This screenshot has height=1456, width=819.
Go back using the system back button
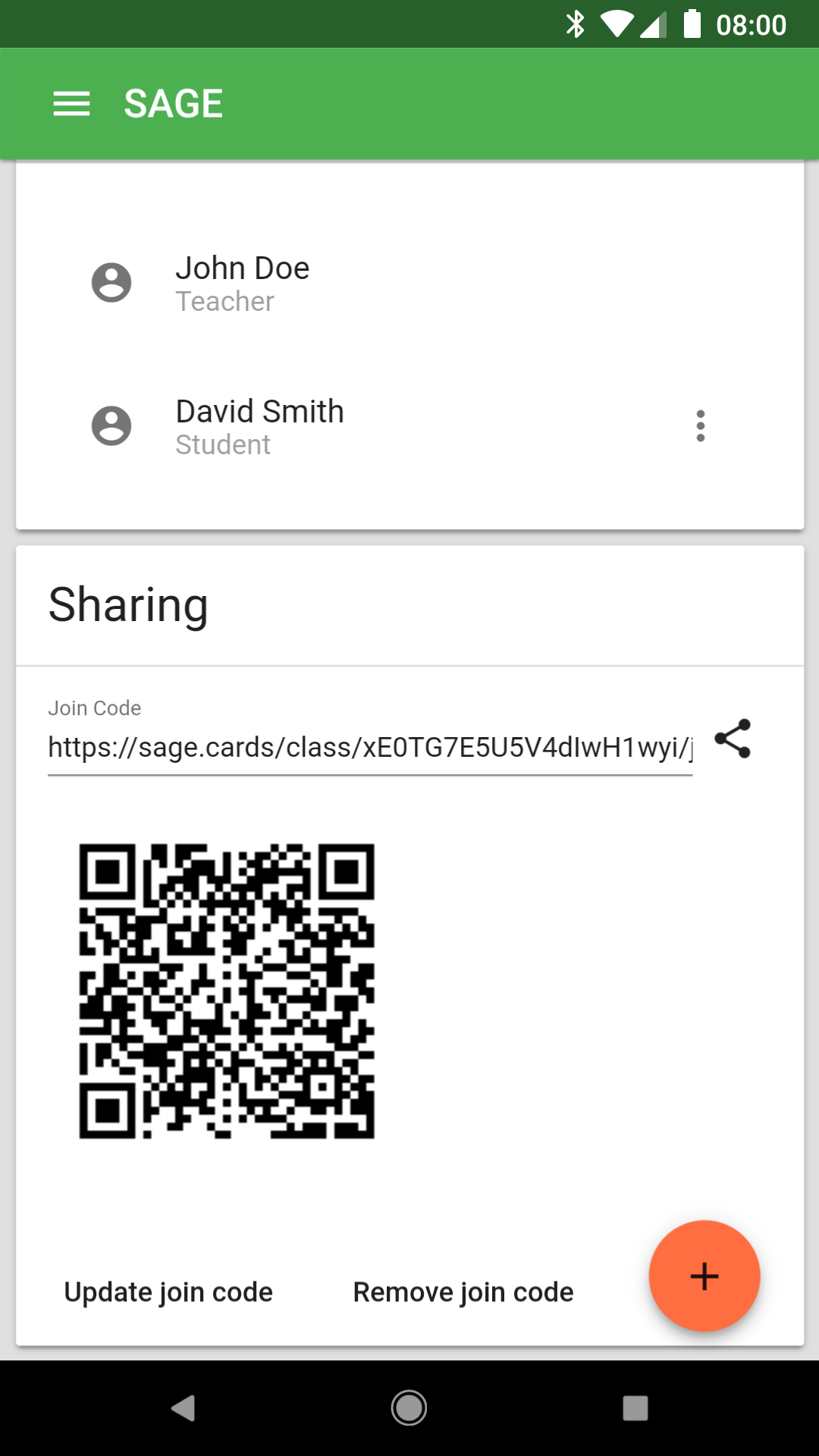[184, 1408]
